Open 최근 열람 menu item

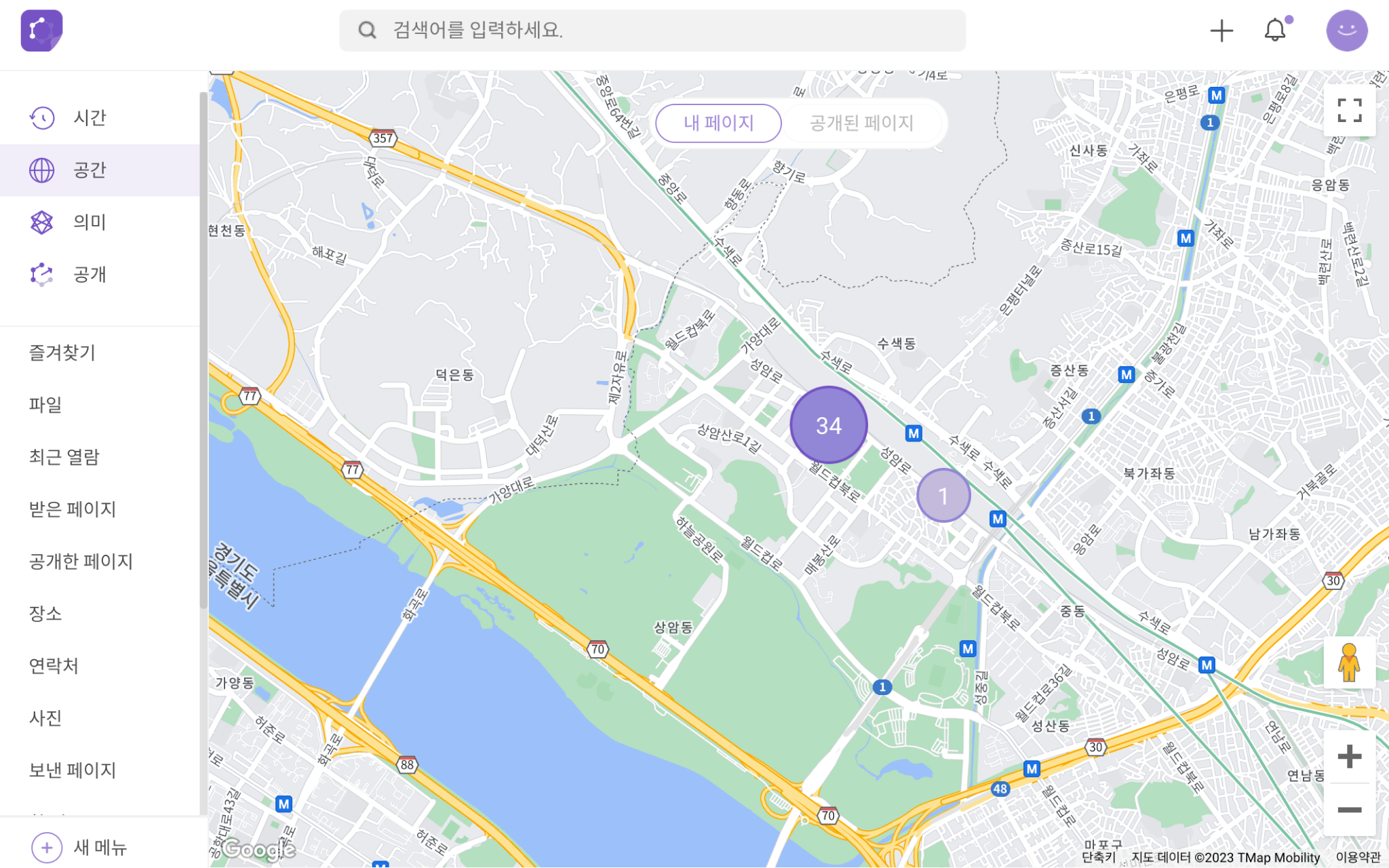click(64, 457)
